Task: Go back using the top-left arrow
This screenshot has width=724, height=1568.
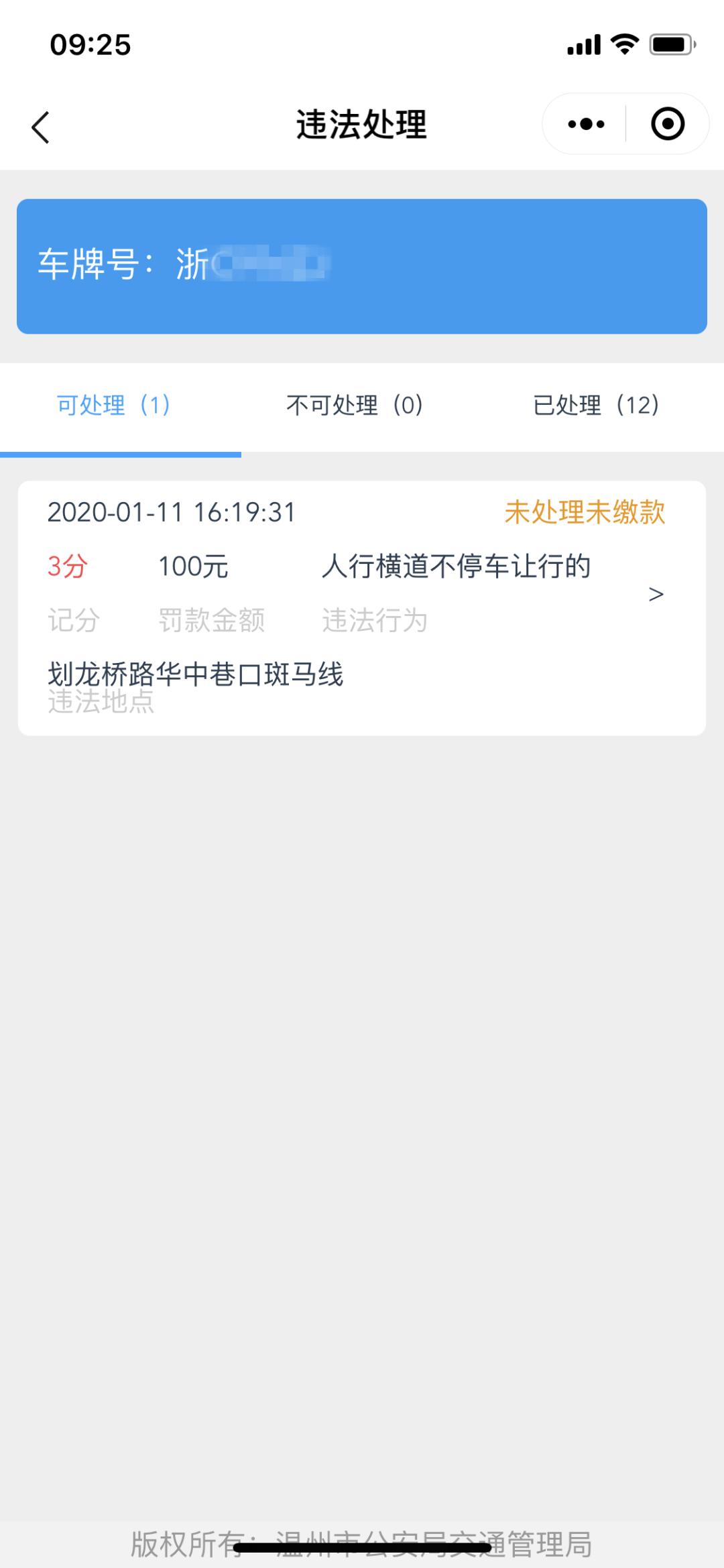Action: point(41,127)
